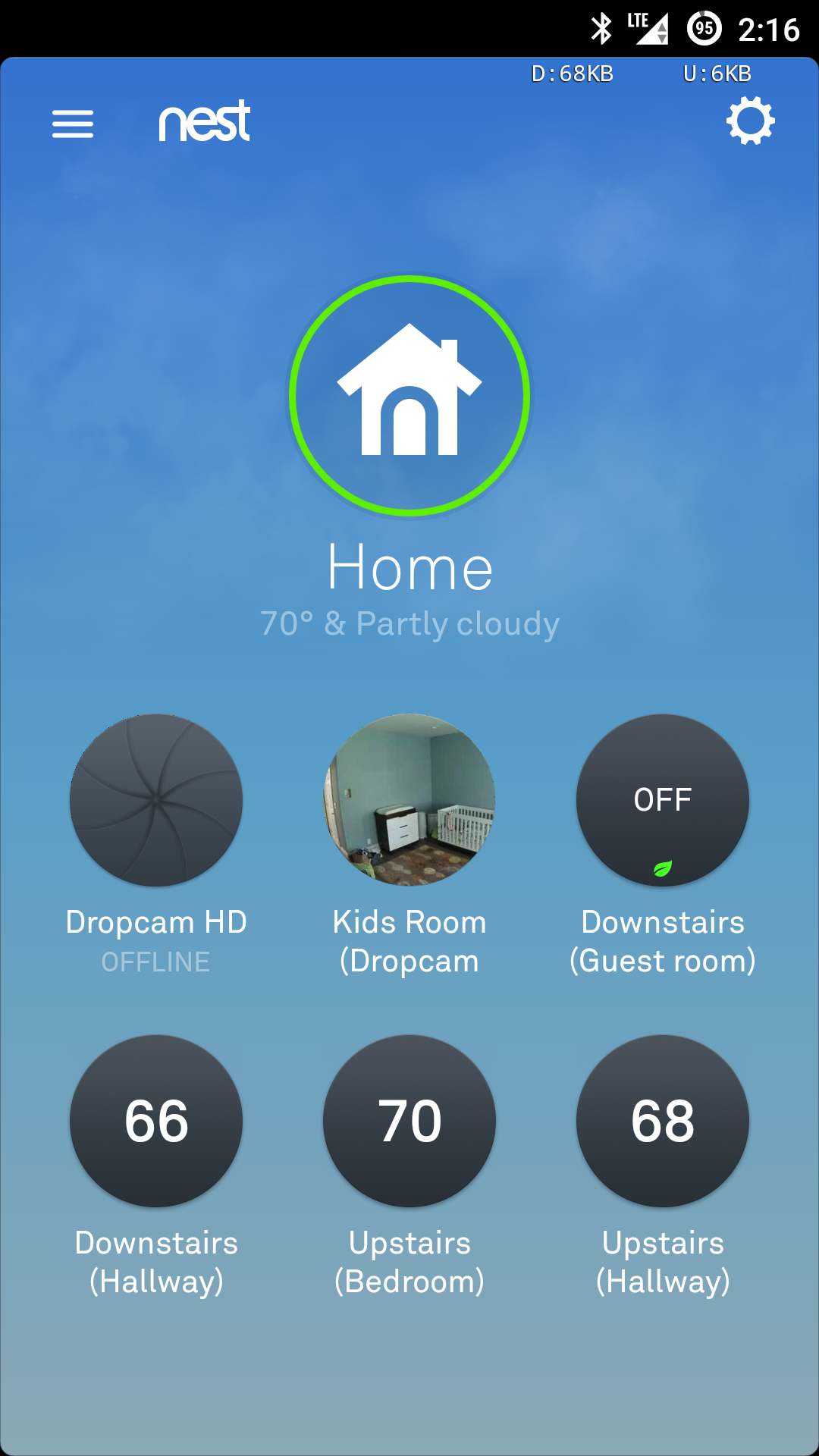Toggle the Bluetooth status indicator
This screenshot has width=819, height=1456.
pyautogui.click(x=601, y=26)
